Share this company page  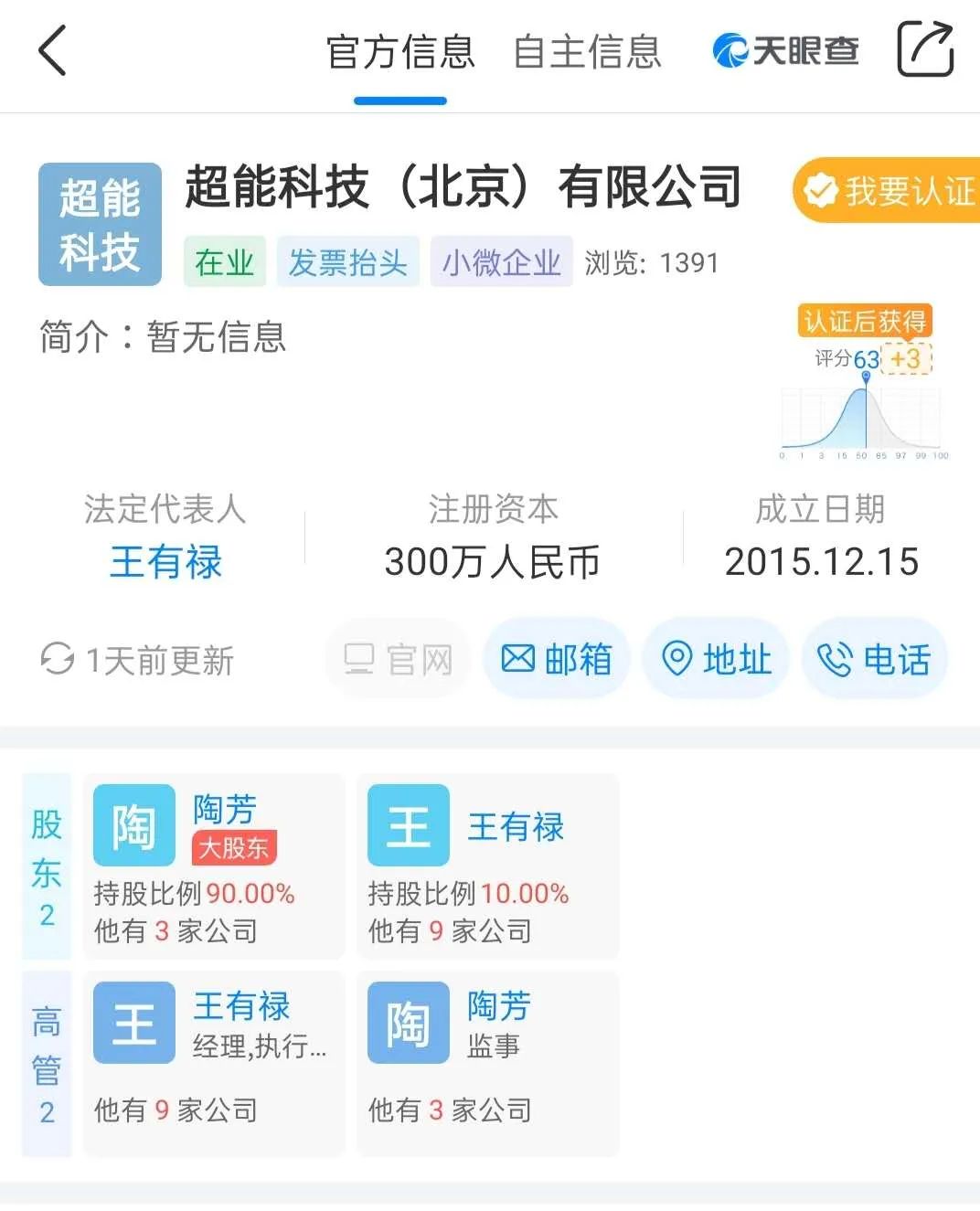click(925, 50)
